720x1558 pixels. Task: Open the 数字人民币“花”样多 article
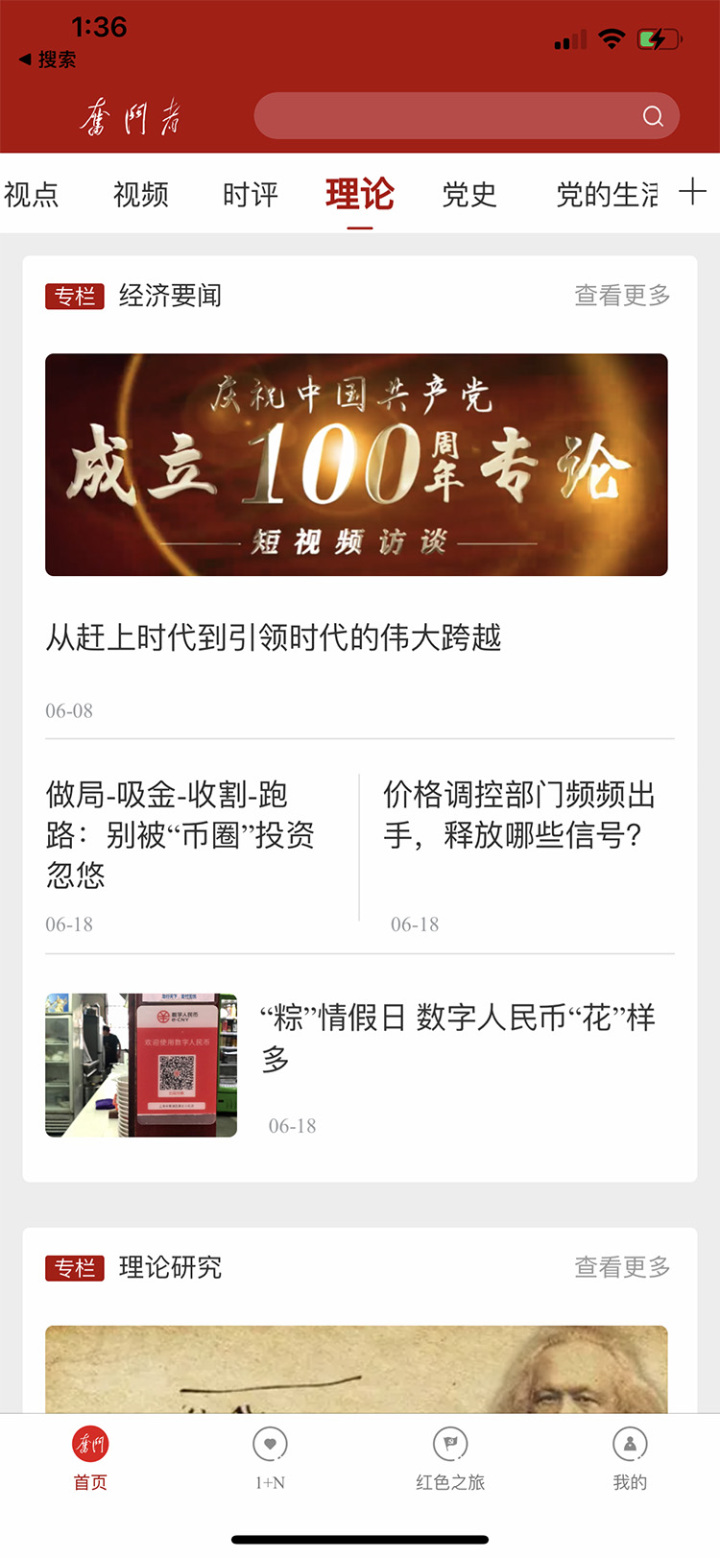pyautogui.click(x=458, y=1038)
